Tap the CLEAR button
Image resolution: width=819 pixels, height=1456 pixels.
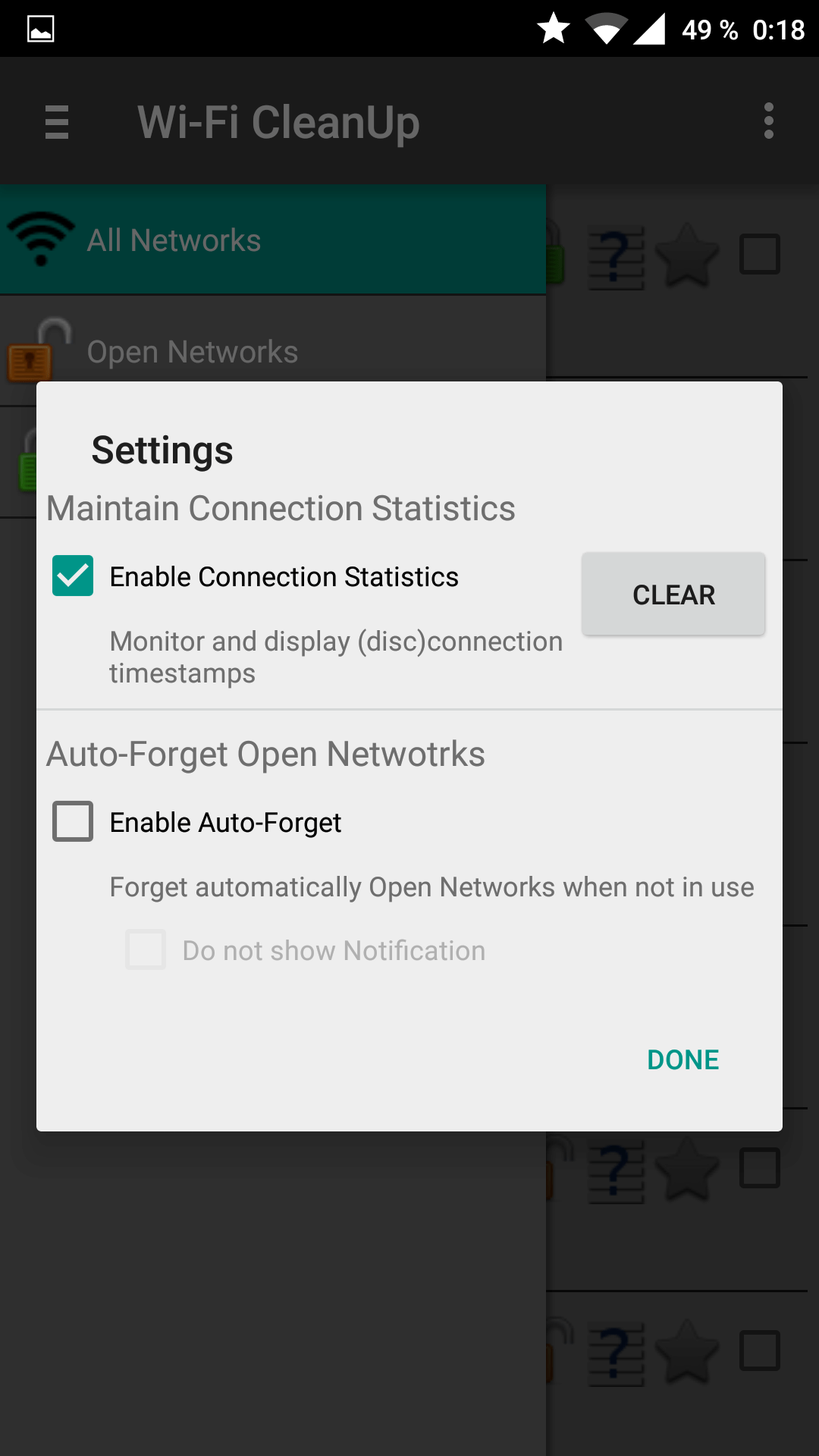pyautogui.click(x=673, y=595)
